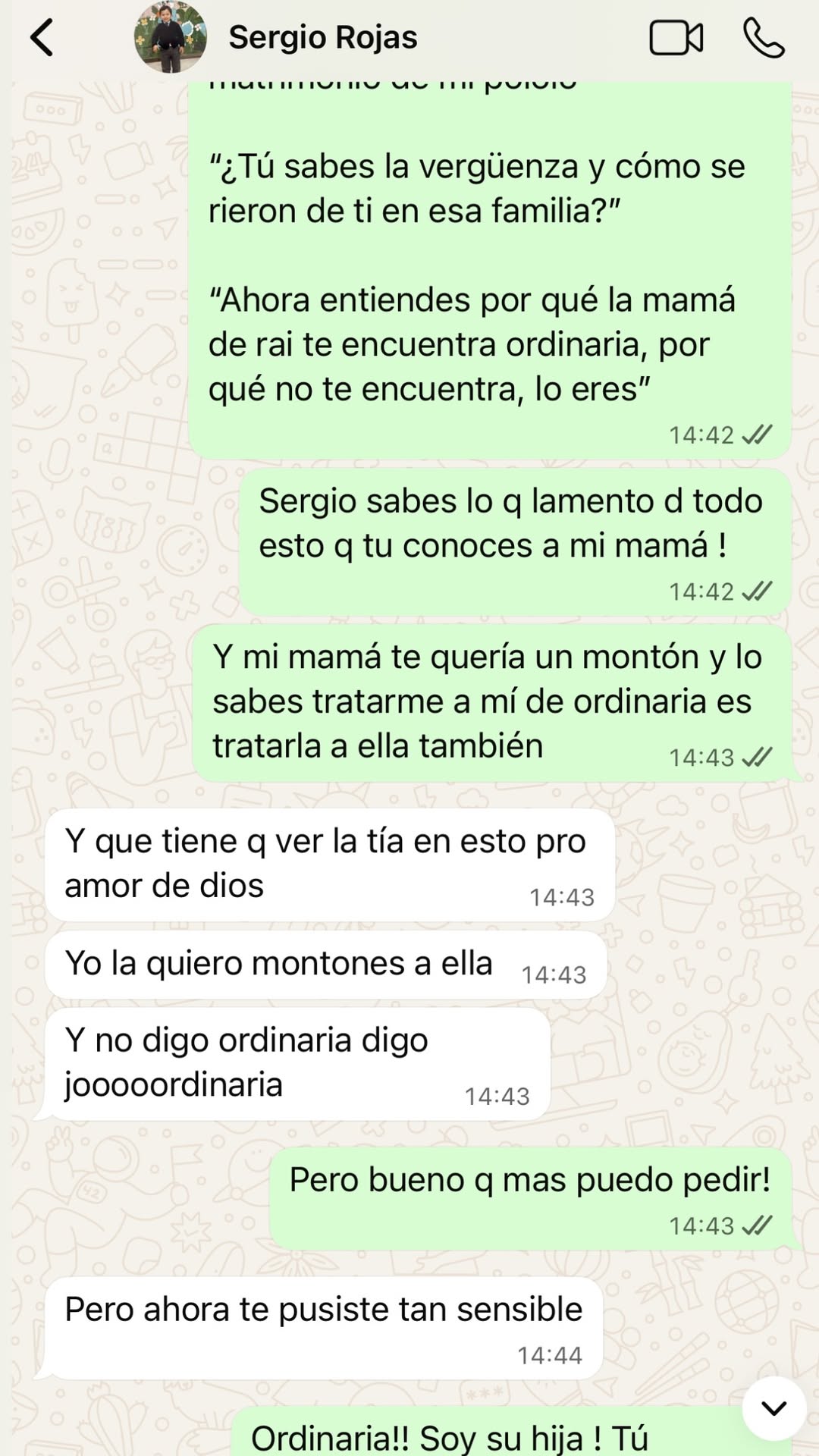Start a voice call with Sergio Rojas
The height and width of the screenshot is (1456, 819).
click(x=763, y=38)
